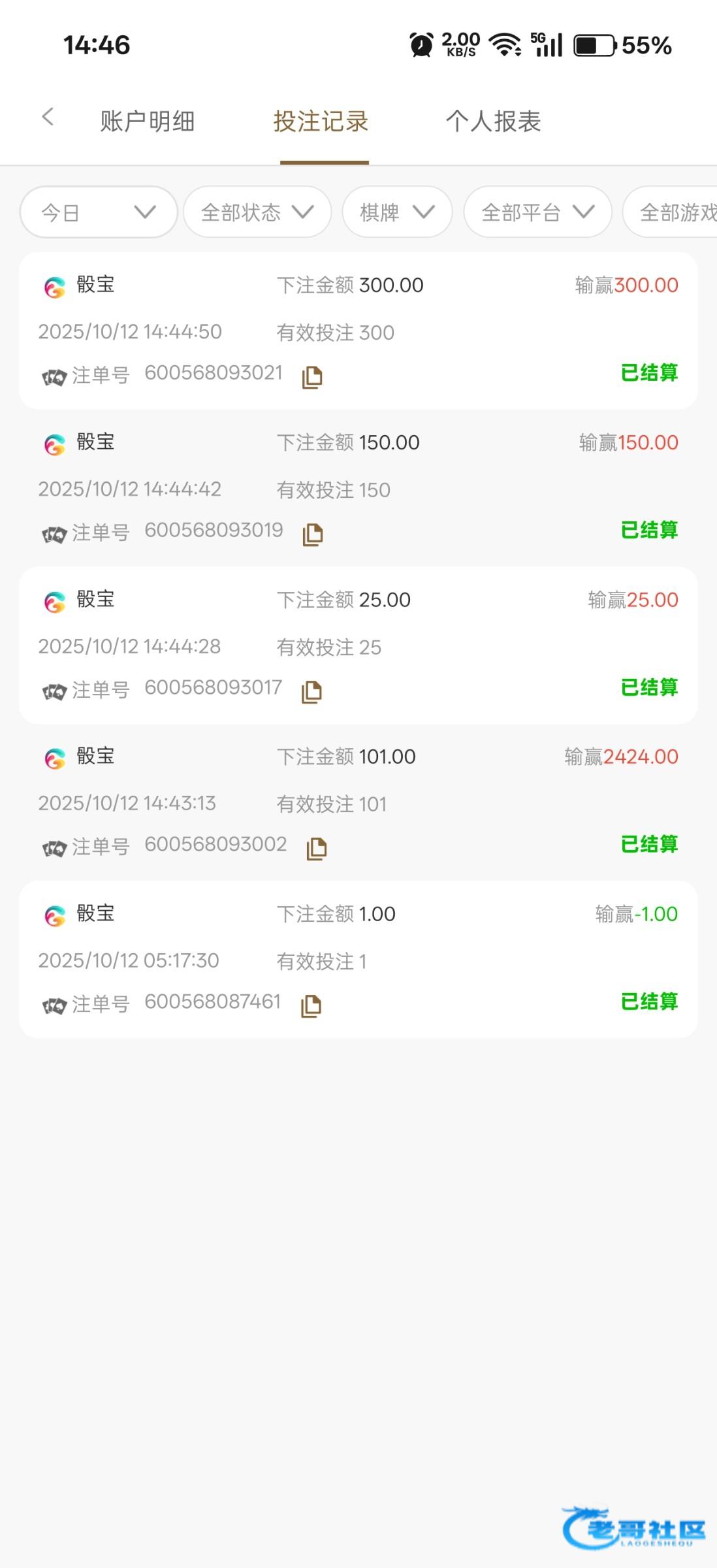Screen dimensions: 717x1568
Task: Copy bet number 600568093002
Action: tap(317, 849)
